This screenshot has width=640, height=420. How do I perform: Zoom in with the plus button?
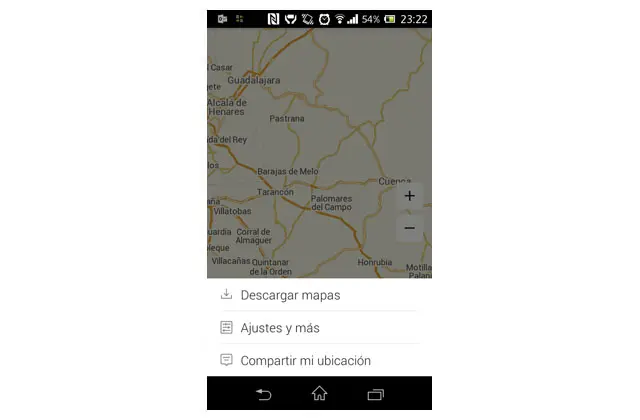409,197
